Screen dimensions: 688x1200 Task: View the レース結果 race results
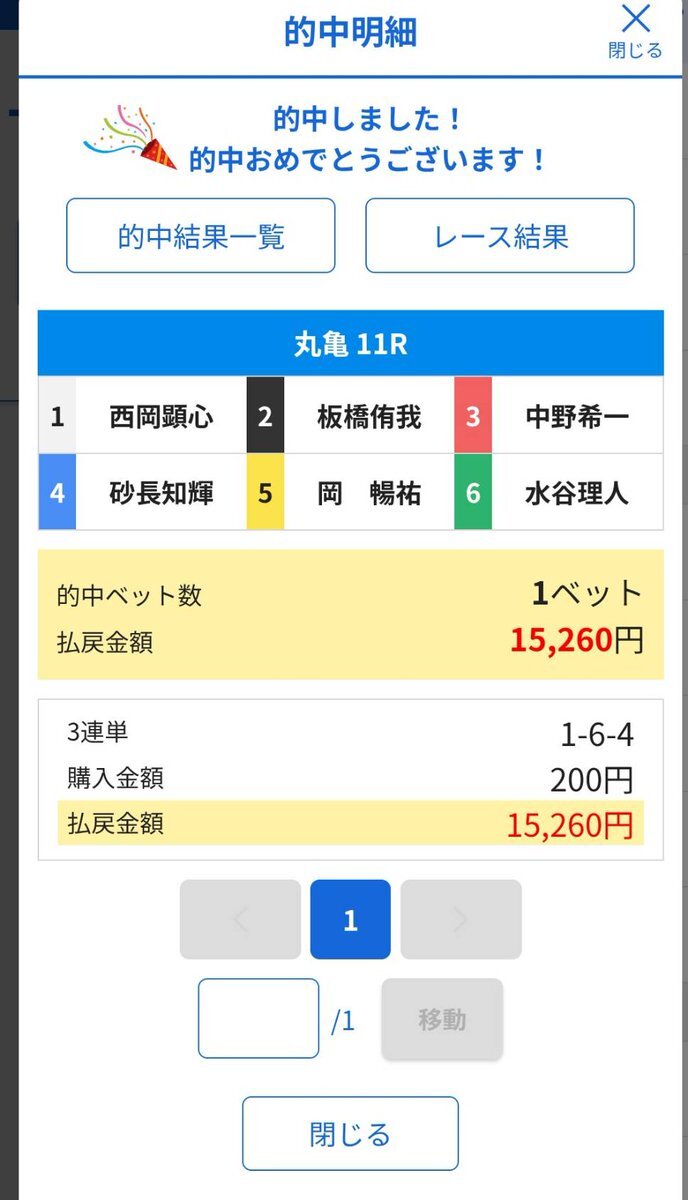coord(500,236)
